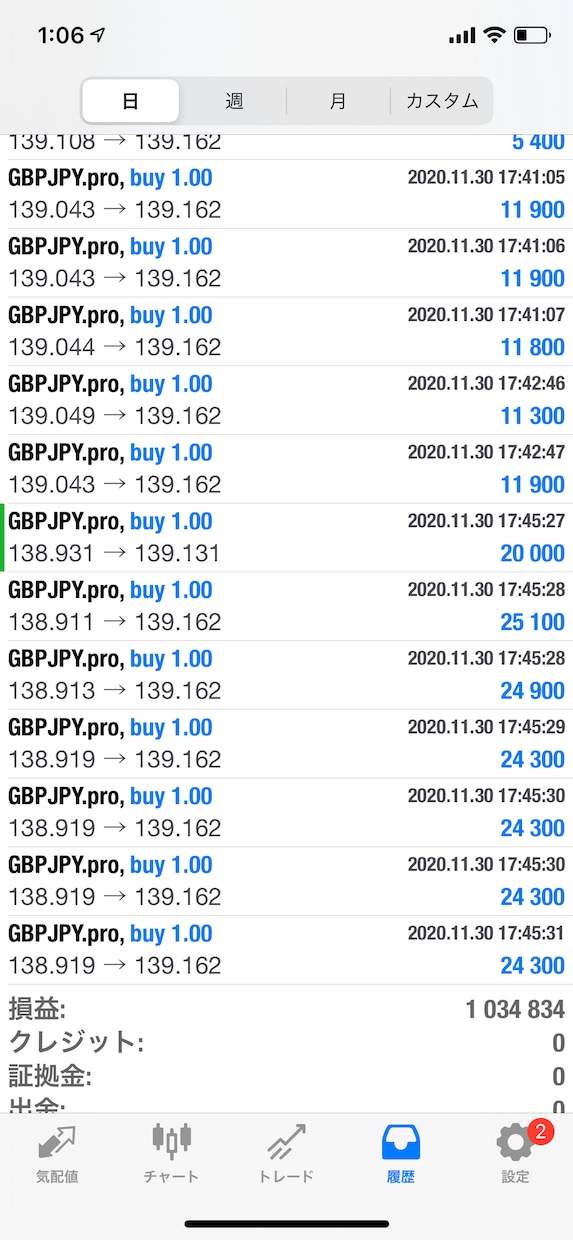View the trade closed at 17:41:05

pyautogui.click(x=286, y=194)
